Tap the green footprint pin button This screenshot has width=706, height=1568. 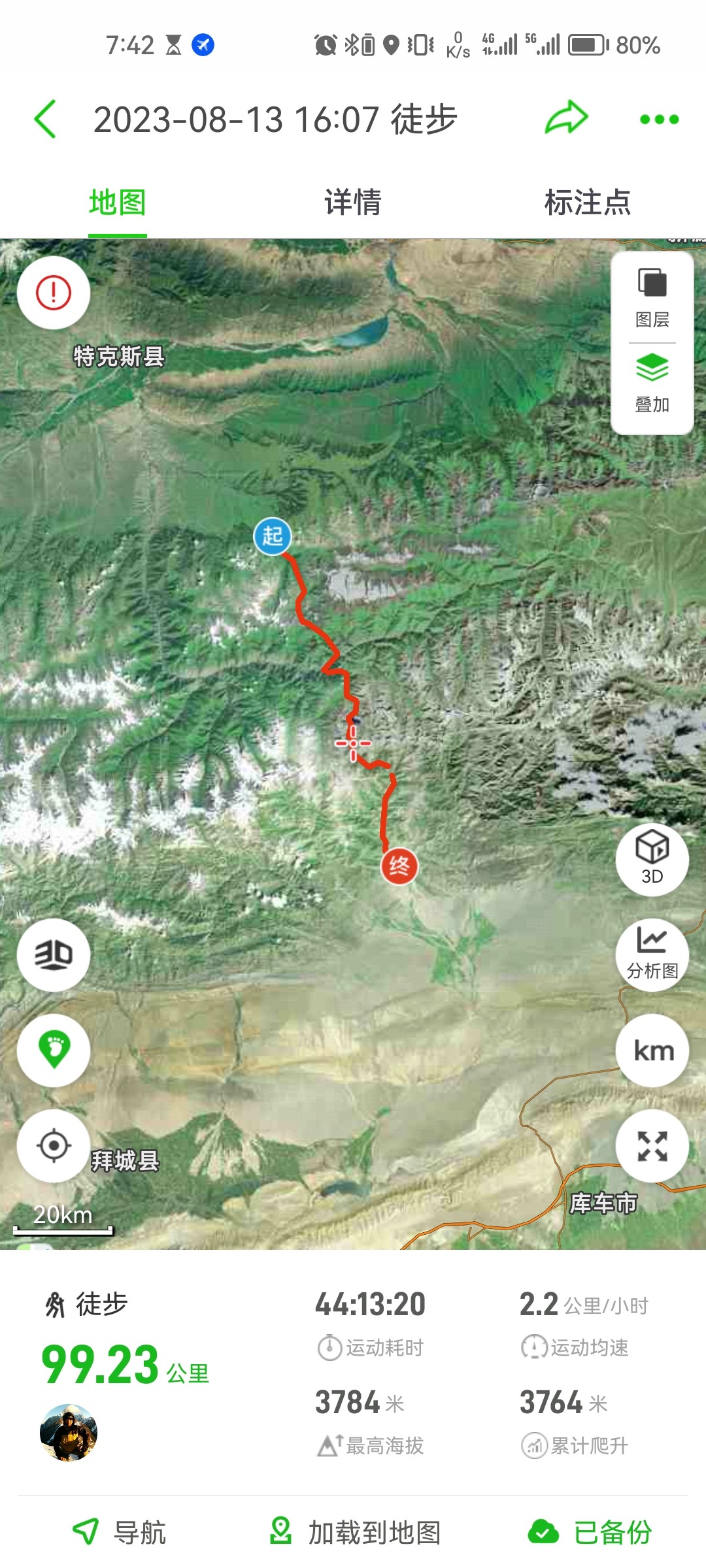[x=54, y=1051]
